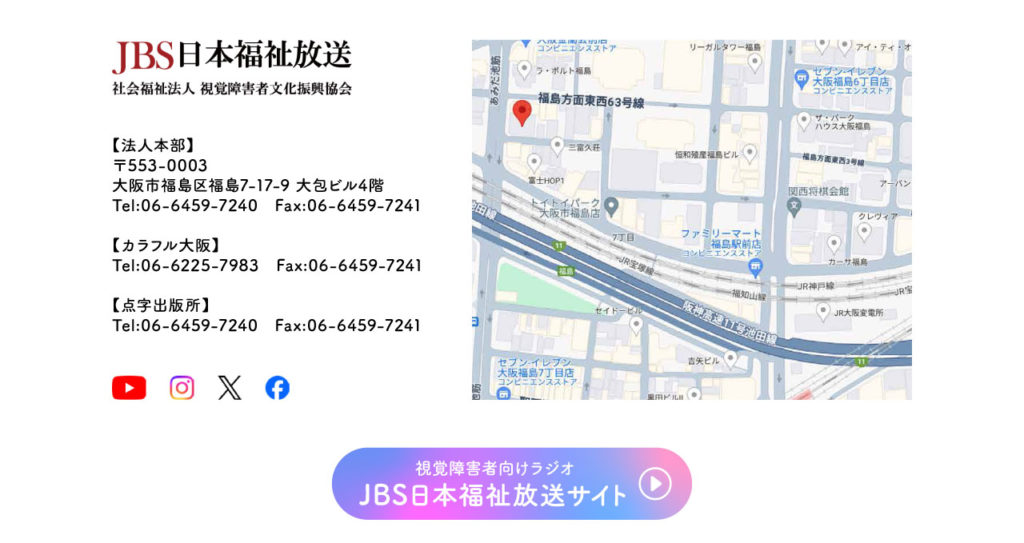Open the Facebook page icon

pos(277,388)
